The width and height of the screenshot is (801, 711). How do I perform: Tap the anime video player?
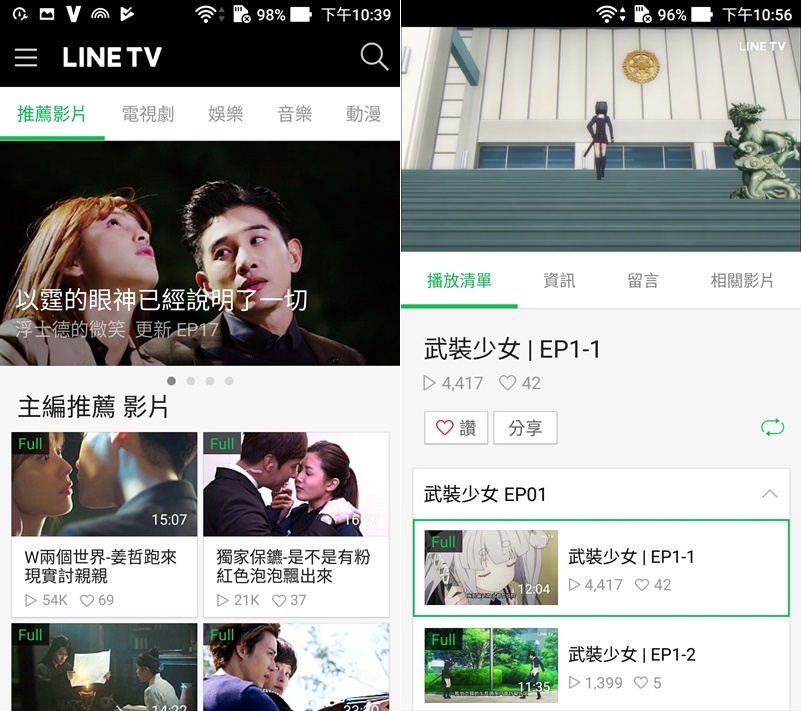pos(600,140)
